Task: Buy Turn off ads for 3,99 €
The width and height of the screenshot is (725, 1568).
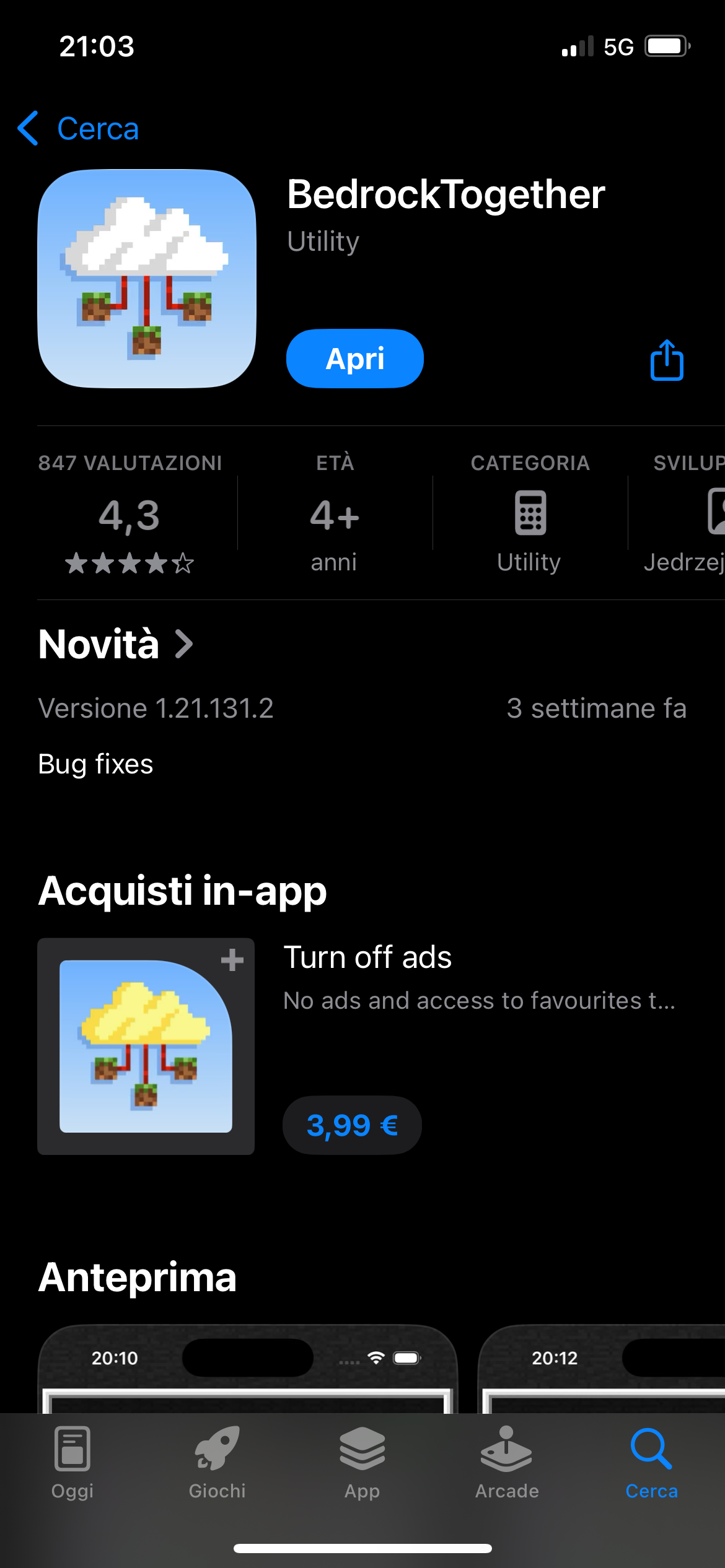Action: [x=352, y=1125]
